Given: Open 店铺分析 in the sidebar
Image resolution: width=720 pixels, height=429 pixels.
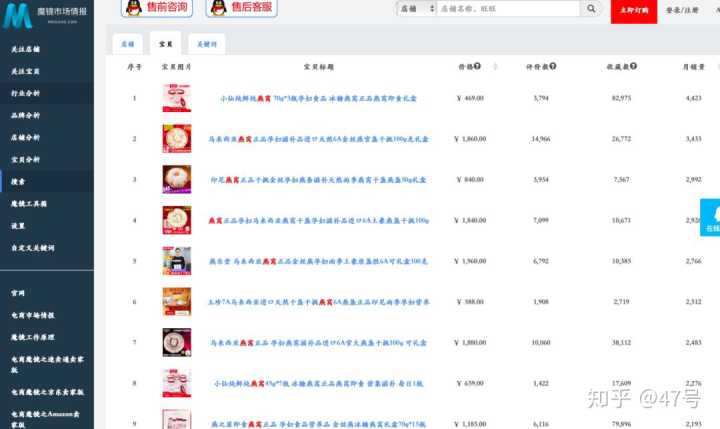Looking at the screenshot, I should coord(25,137).
